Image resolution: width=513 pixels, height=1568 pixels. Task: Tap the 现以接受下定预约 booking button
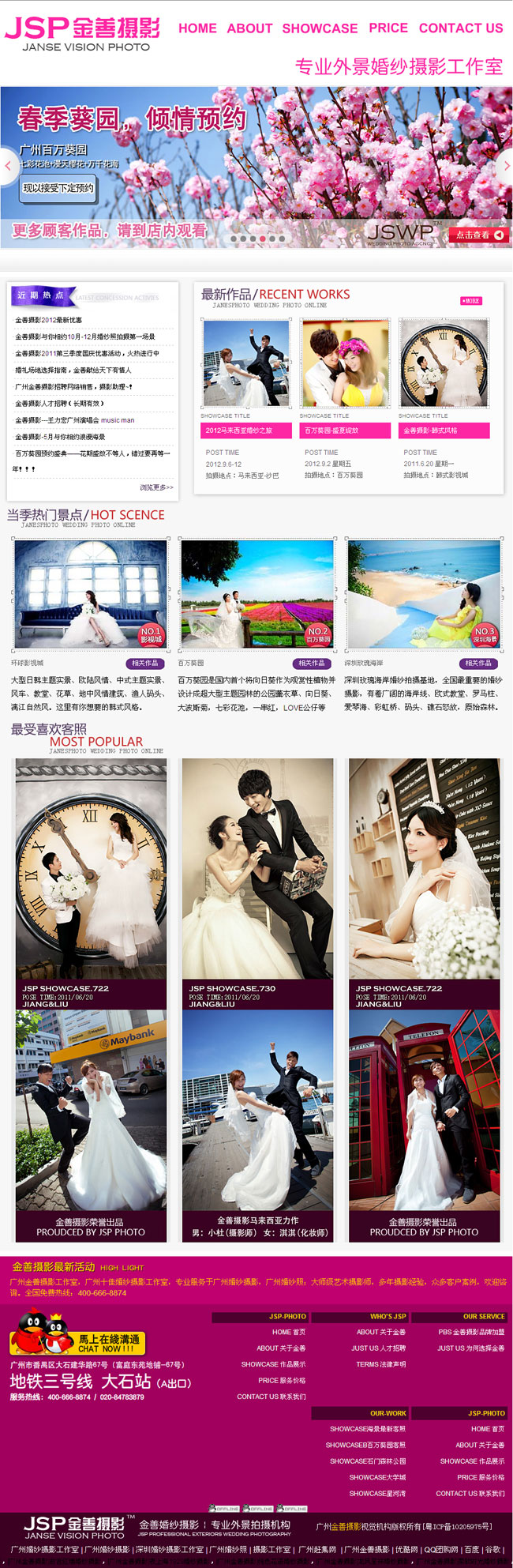tap(58, 189)
